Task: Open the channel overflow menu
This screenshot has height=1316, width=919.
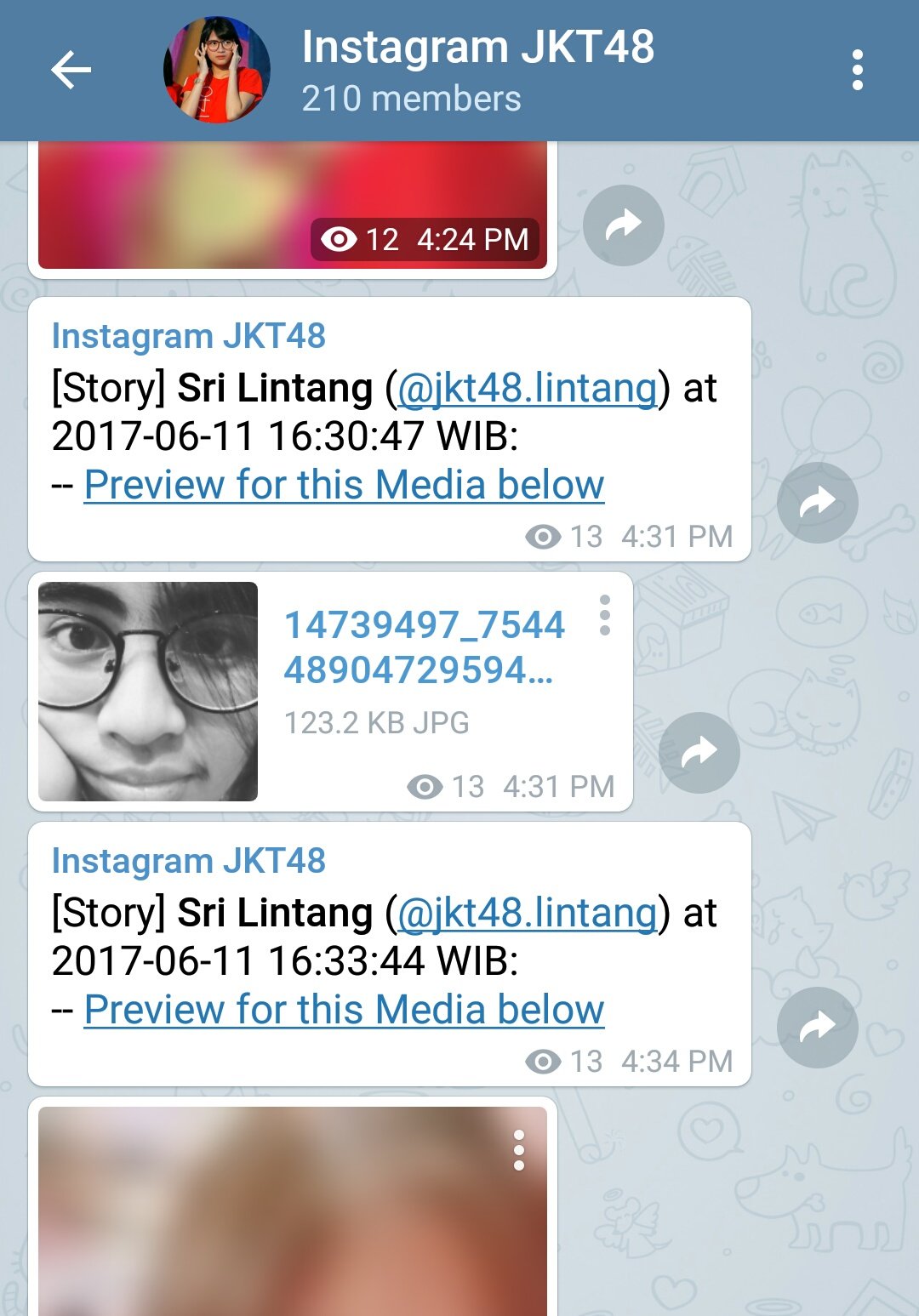Action: coord(857,70)
